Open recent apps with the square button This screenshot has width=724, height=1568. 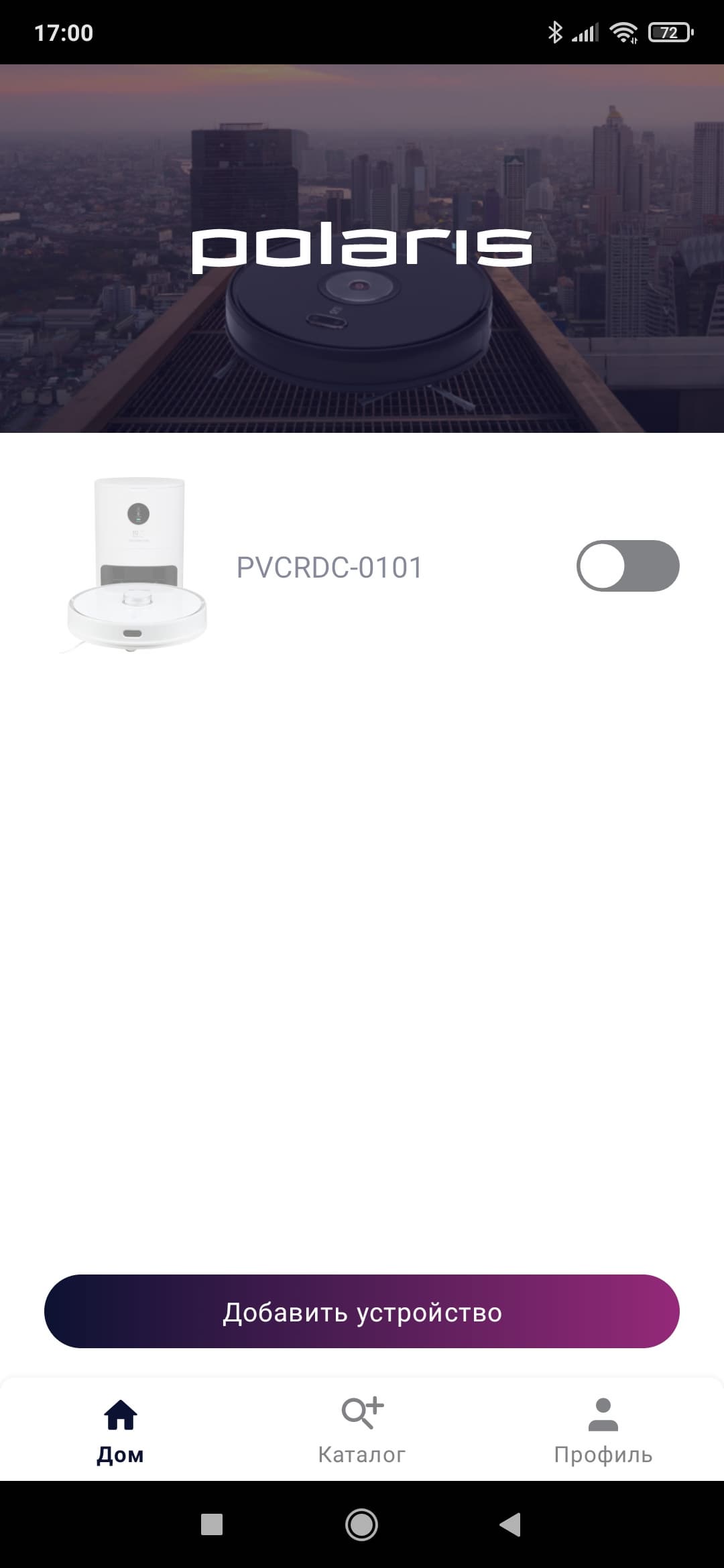point(212,1524)
